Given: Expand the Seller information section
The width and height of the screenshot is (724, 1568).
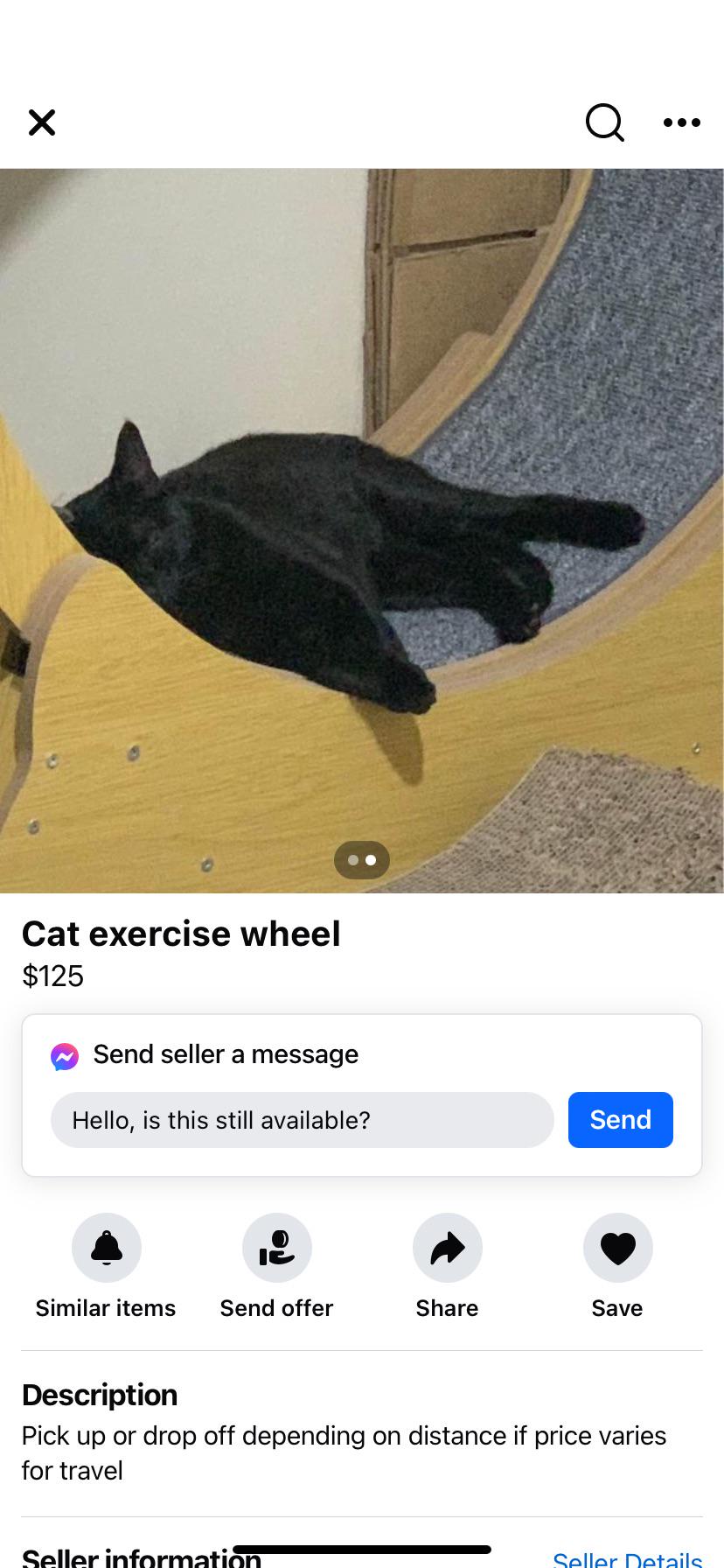Looking at the screenshot, I should pyautogui.click(x=143, y=1557).
